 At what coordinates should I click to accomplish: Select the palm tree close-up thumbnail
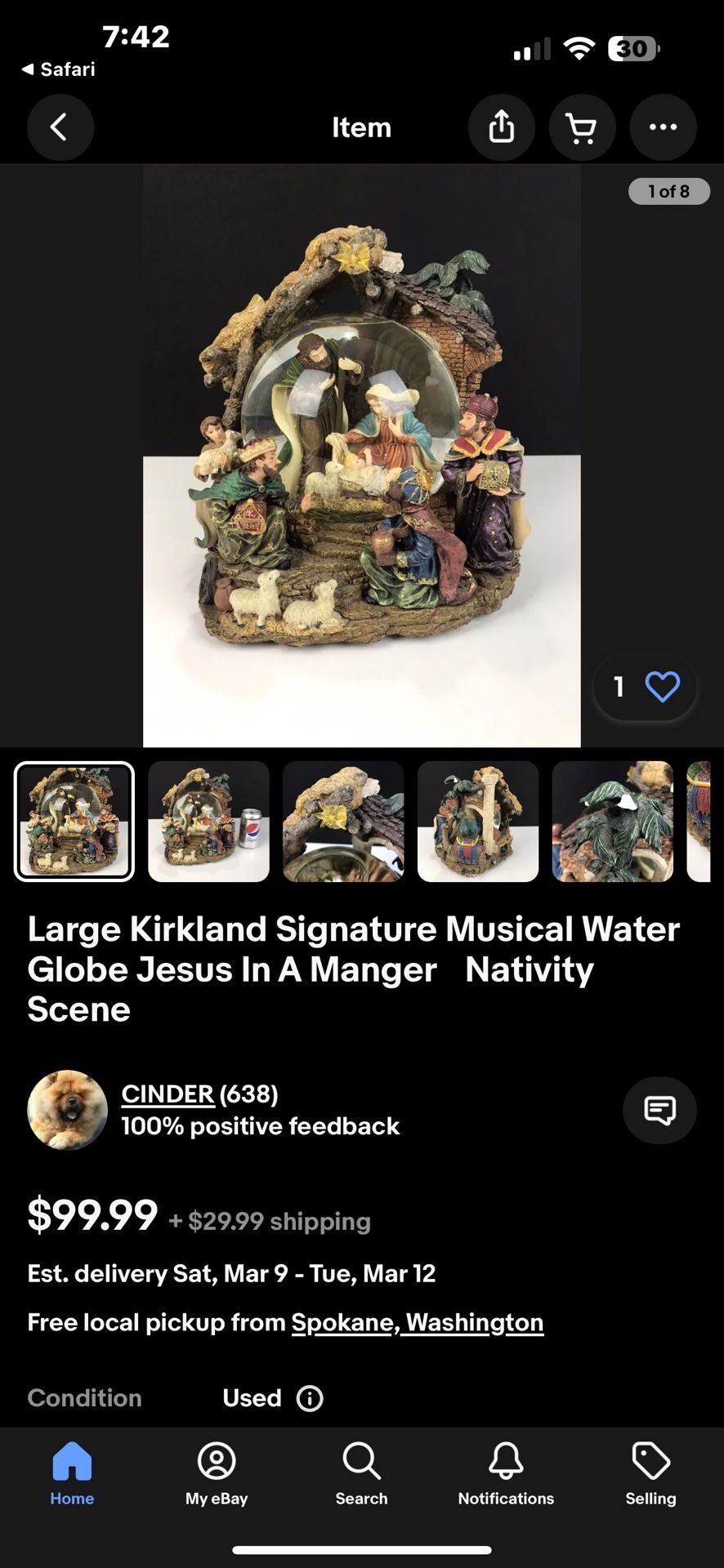[613, 822]
